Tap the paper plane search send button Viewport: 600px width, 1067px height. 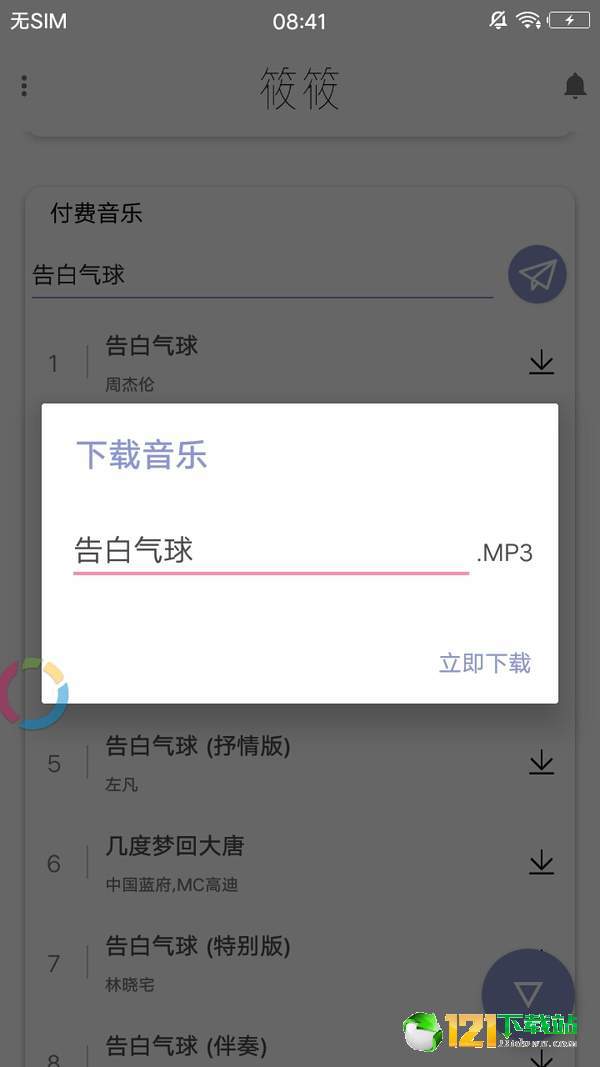pos(537,274)
